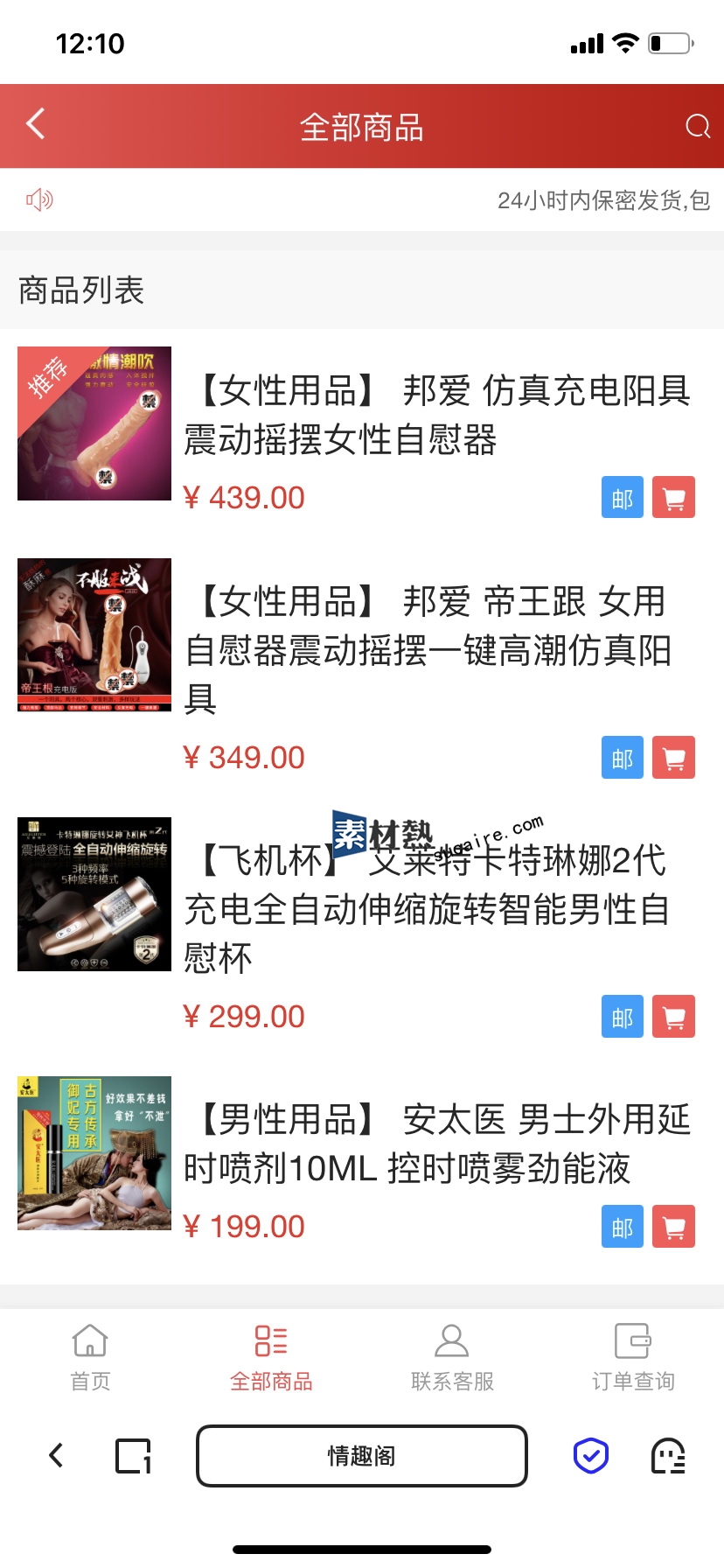This screenshot has height=1568, width=724.
Task: Switch to the 首页 tab
Action: pyautogui.click(x=90, y=1356)
